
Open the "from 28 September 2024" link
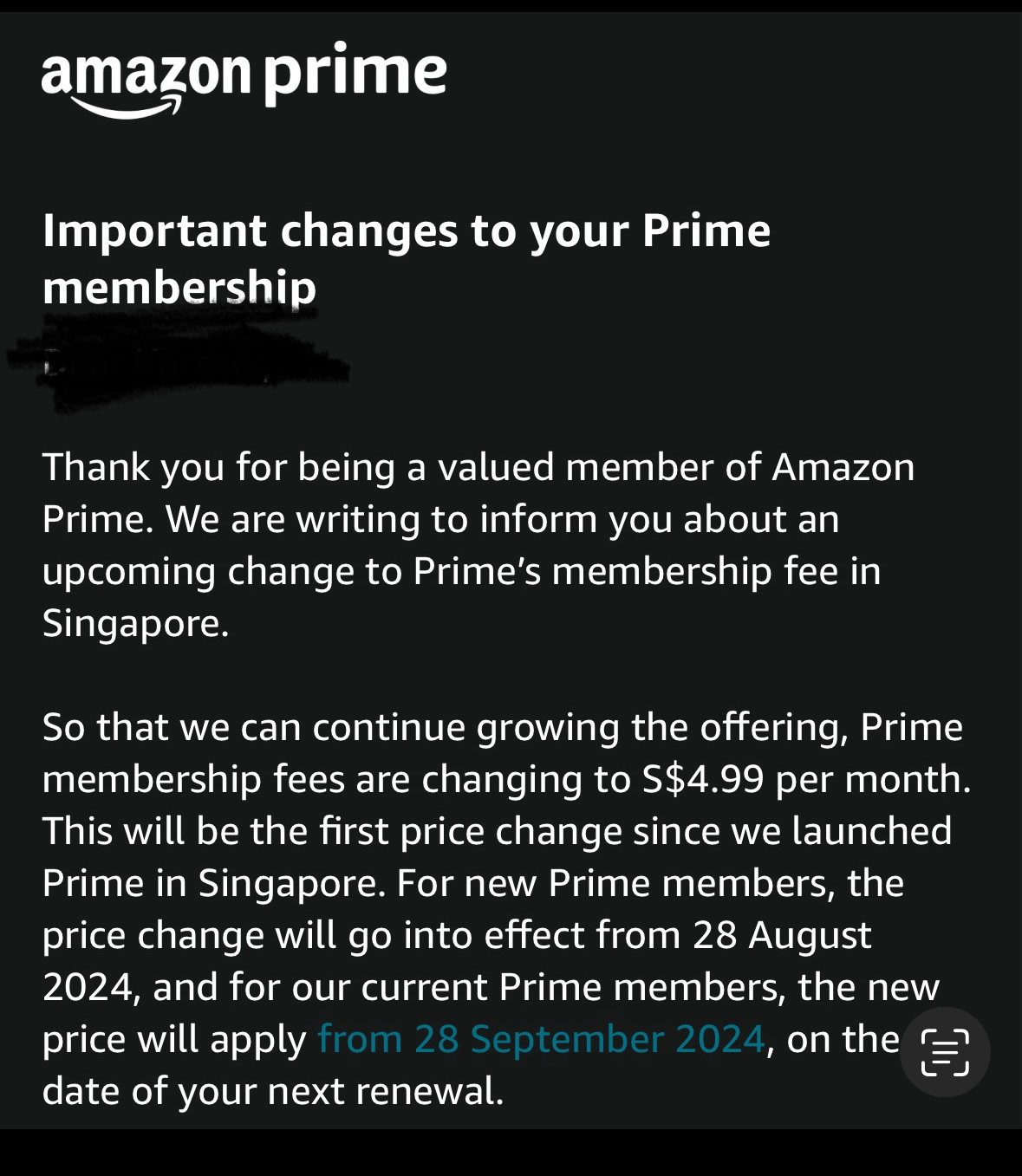[x=541, y=1039]
